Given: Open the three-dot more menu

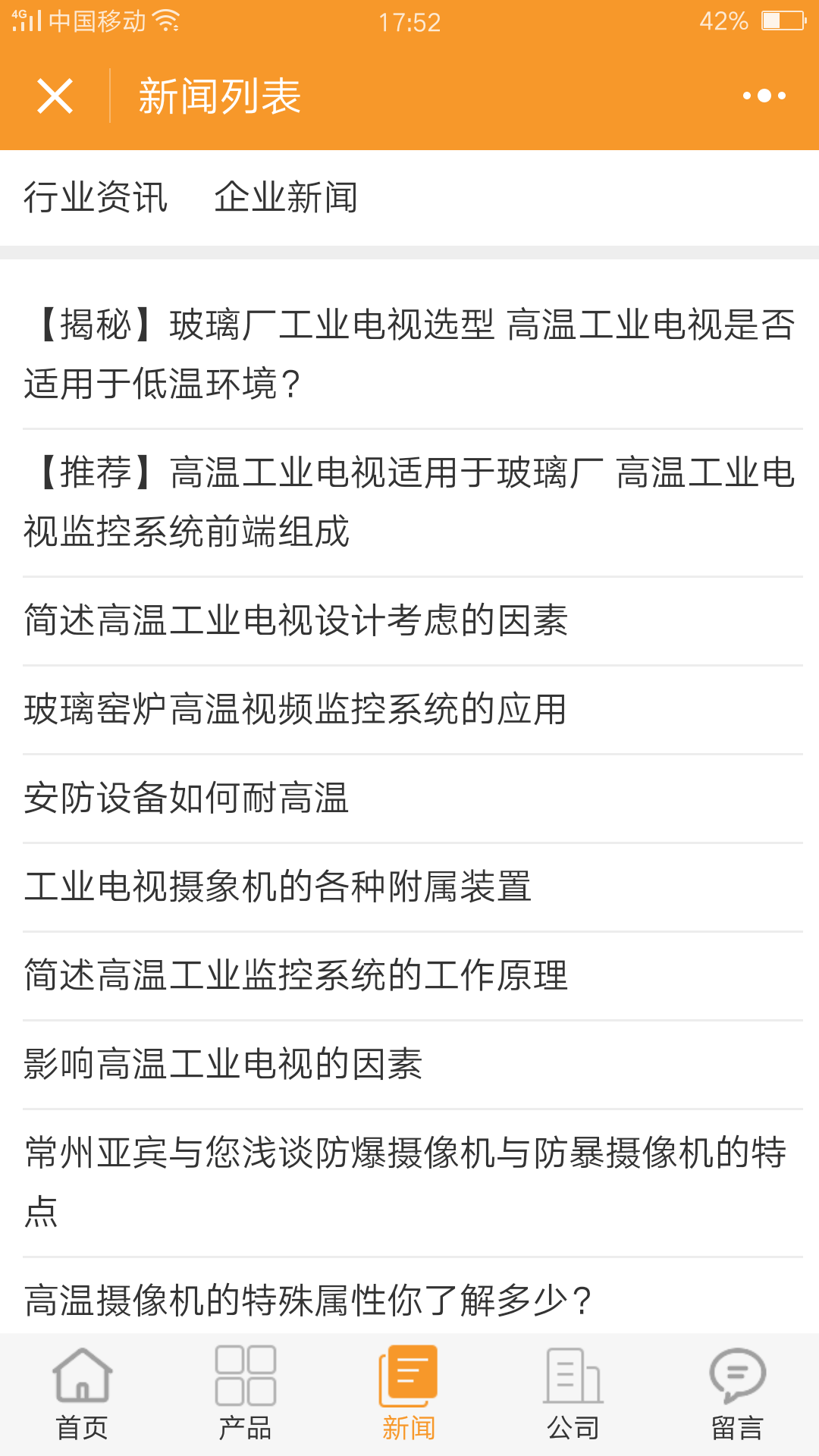Looking at the screenshot, I should click(x=764, y=96).
